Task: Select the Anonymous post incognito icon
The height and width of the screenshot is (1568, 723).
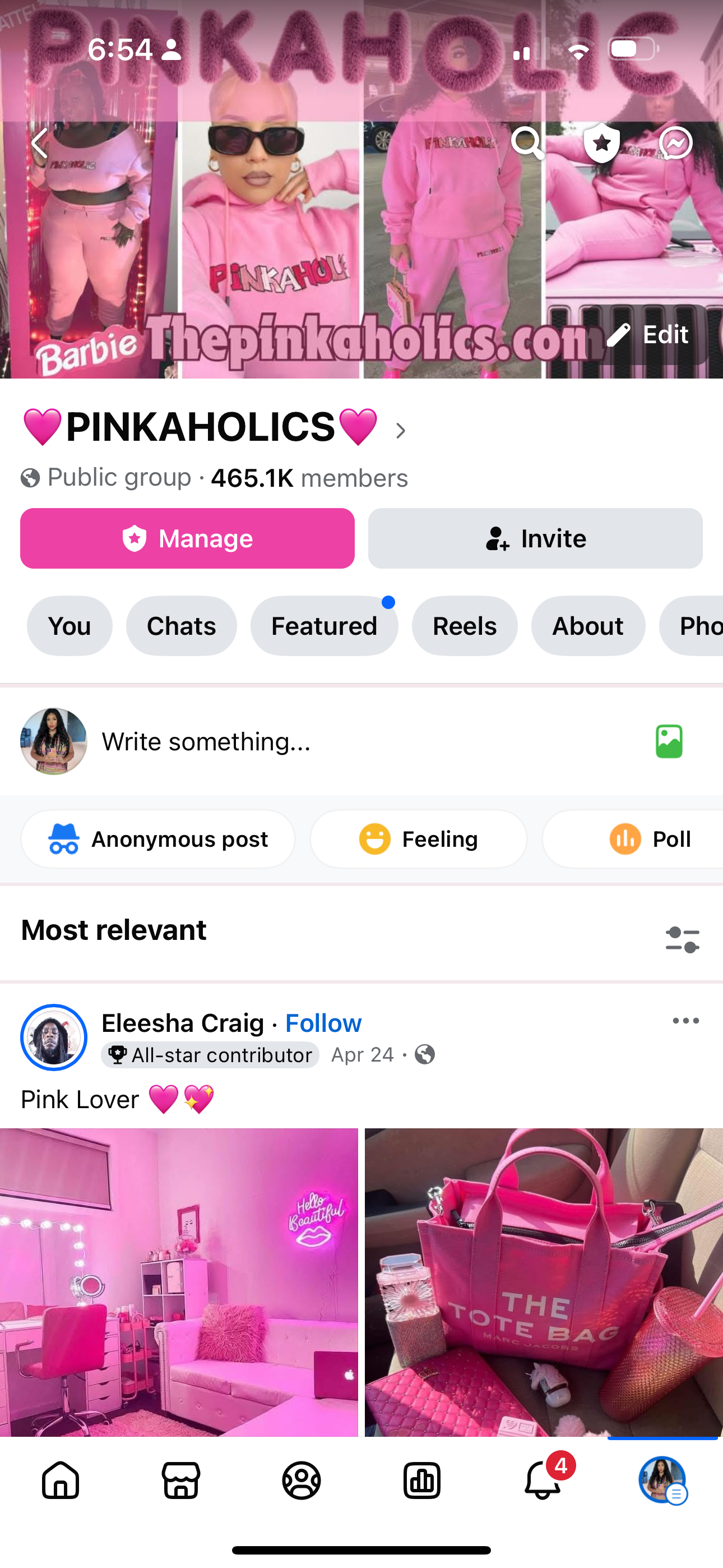Action: tap(63, 839)
